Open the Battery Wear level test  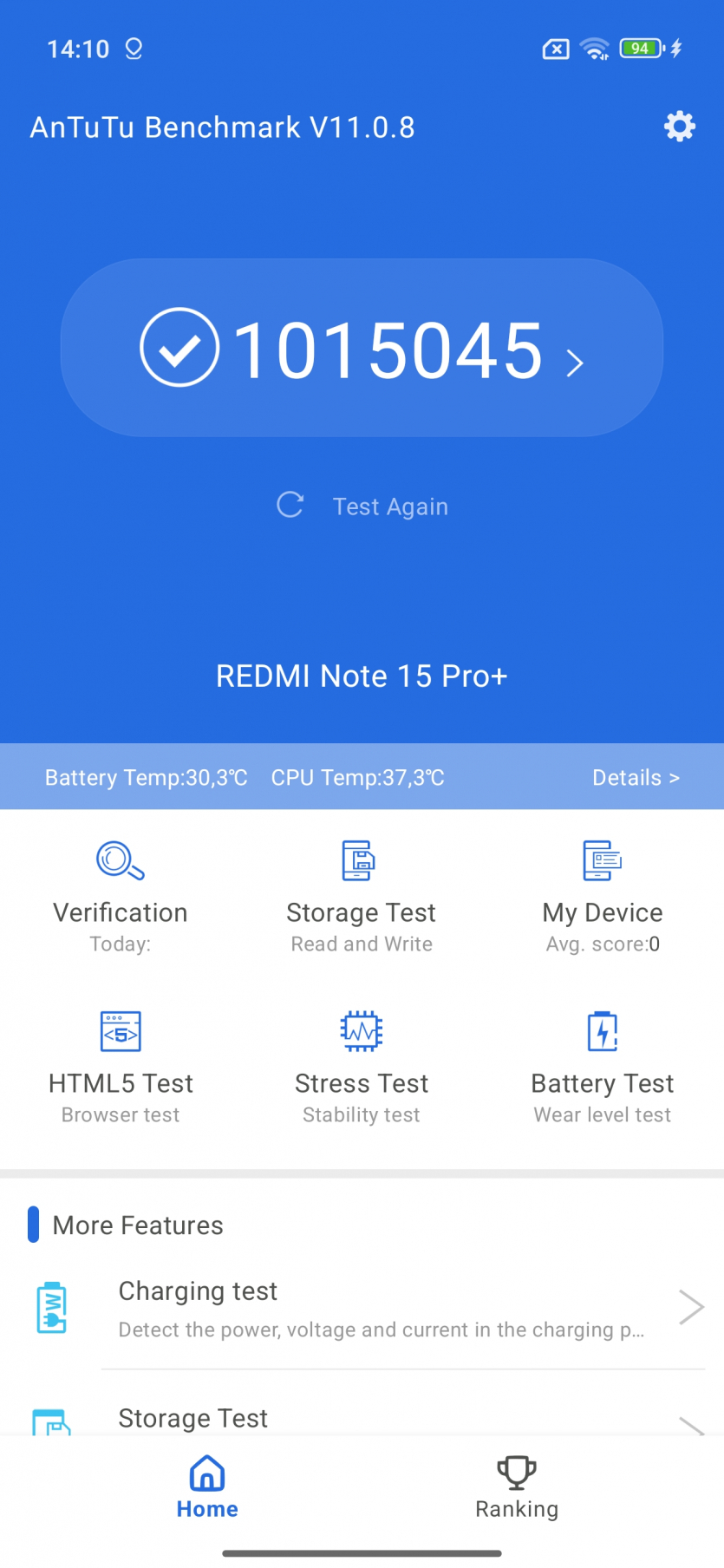[x=603, y=1067]
